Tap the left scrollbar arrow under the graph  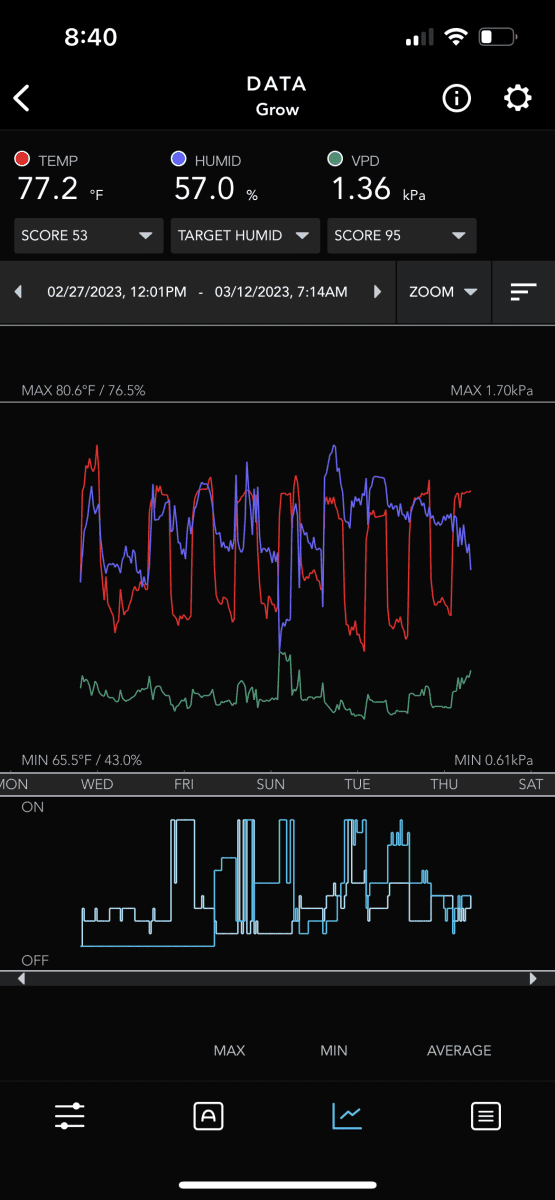[x=21, y=979]
